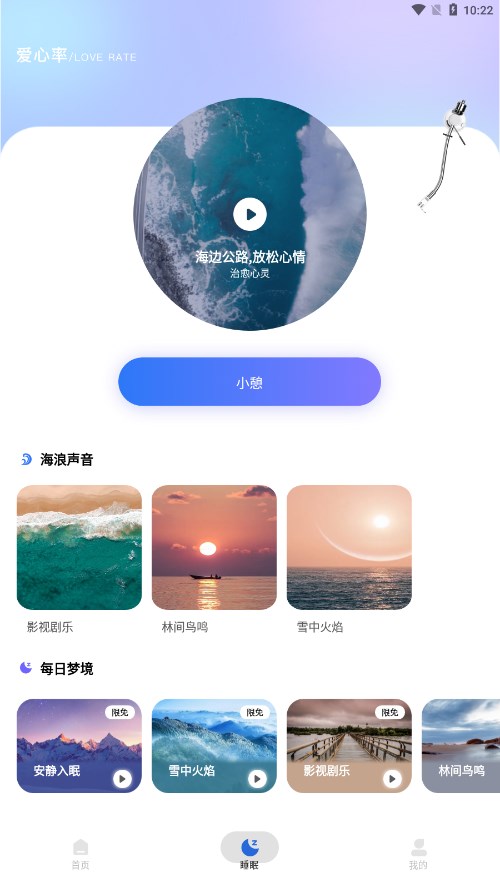Screen dimensions: 500x888
Task: Tap the 小憩 button
Action: point(249,382)
